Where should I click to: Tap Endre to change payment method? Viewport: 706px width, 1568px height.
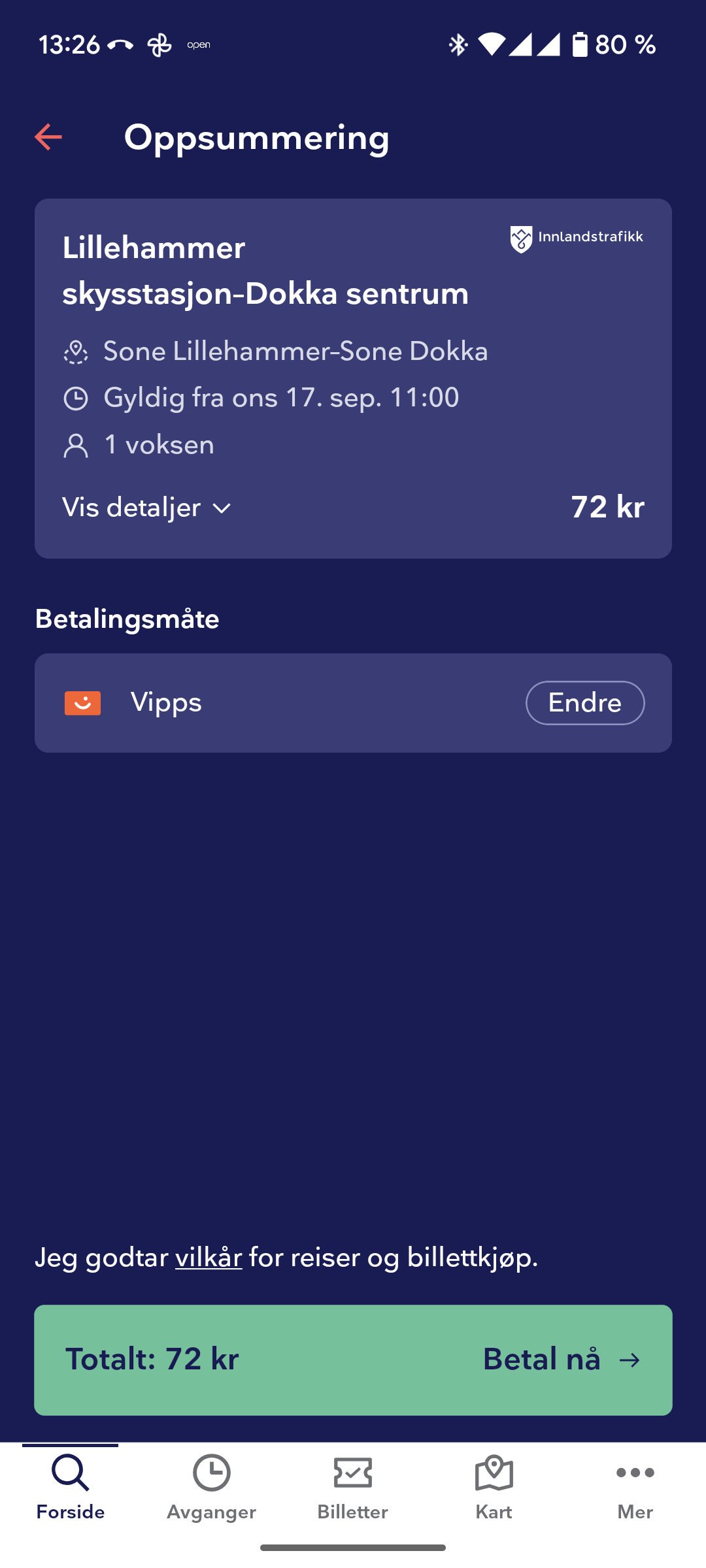(x=584, y=703)
